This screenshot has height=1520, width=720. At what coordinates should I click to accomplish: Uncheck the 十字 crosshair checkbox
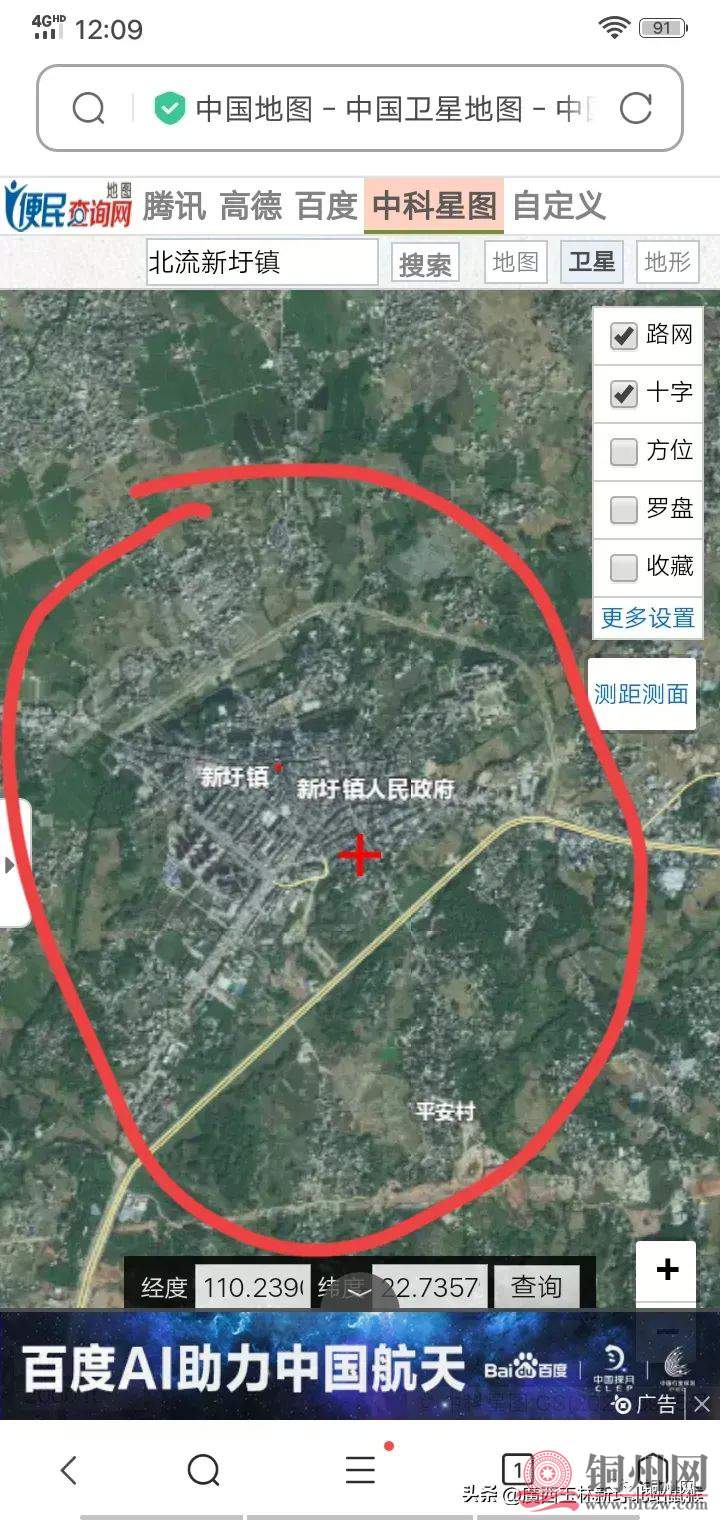(624, 393)
